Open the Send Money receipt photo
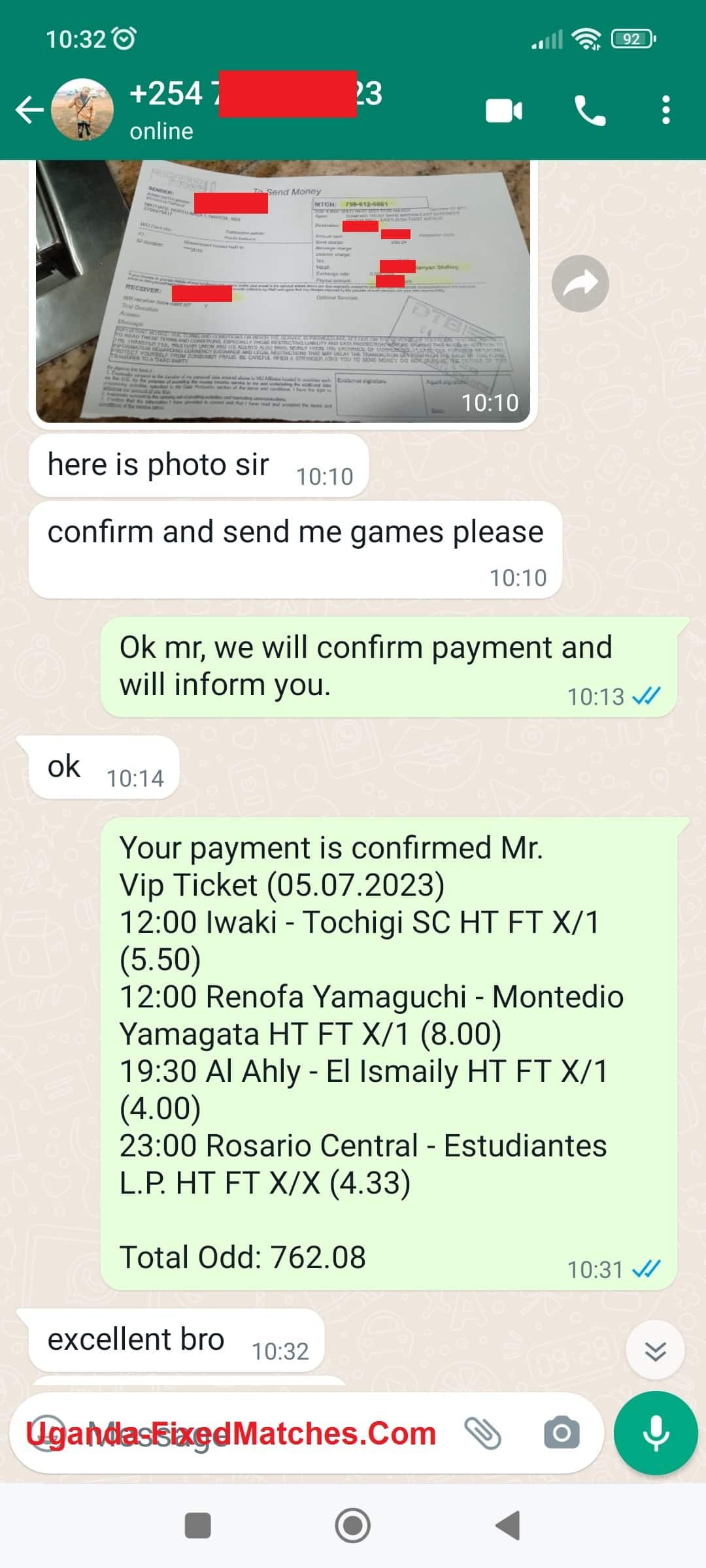 282,291
